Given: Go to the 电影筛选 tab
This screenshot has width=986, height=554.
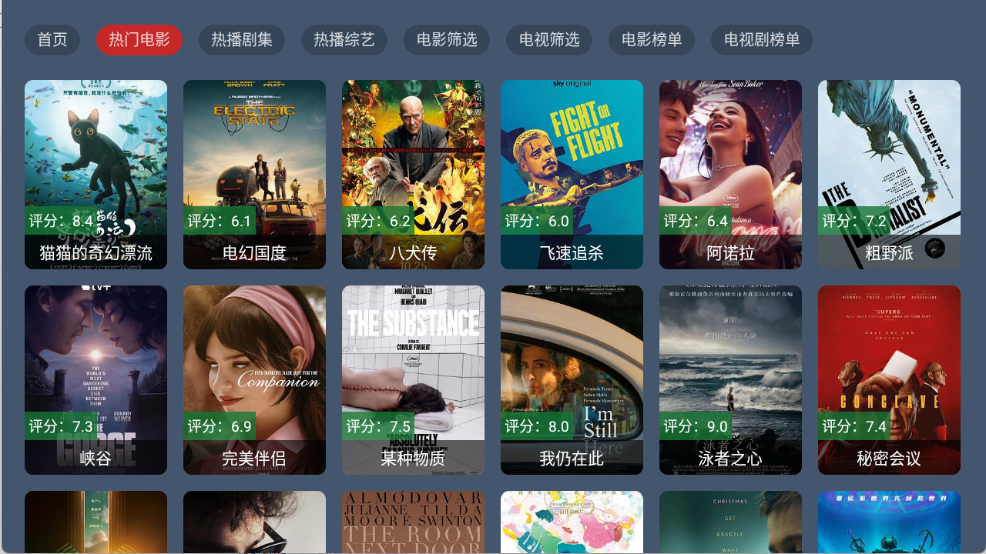Looking at the screenshot, I should tap(447, 40).
